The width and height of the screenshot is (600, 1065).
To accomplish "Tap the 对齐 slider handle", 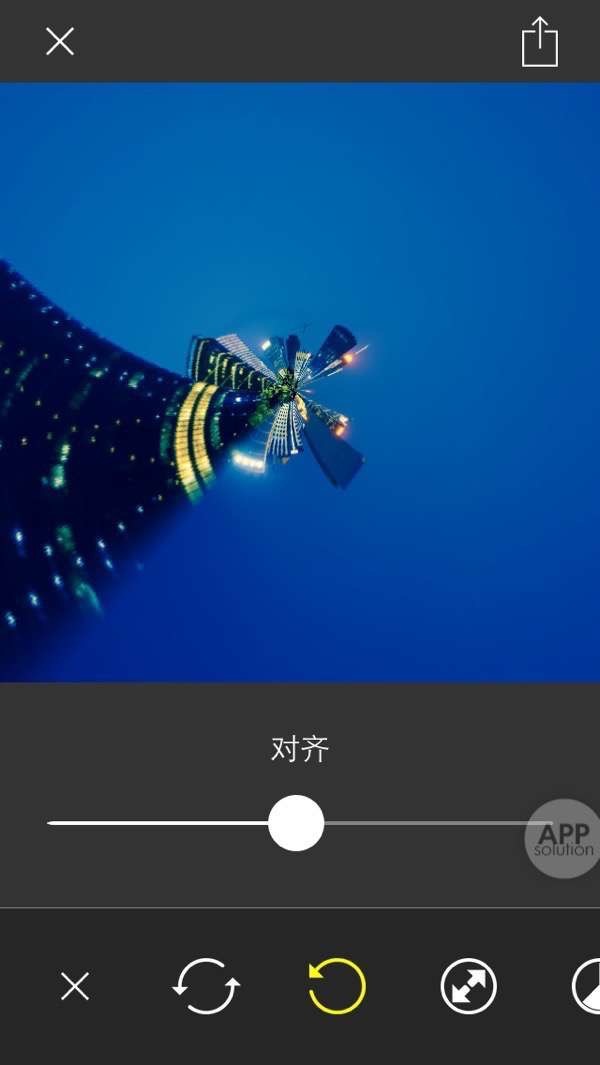I will [x=296, y=823].
